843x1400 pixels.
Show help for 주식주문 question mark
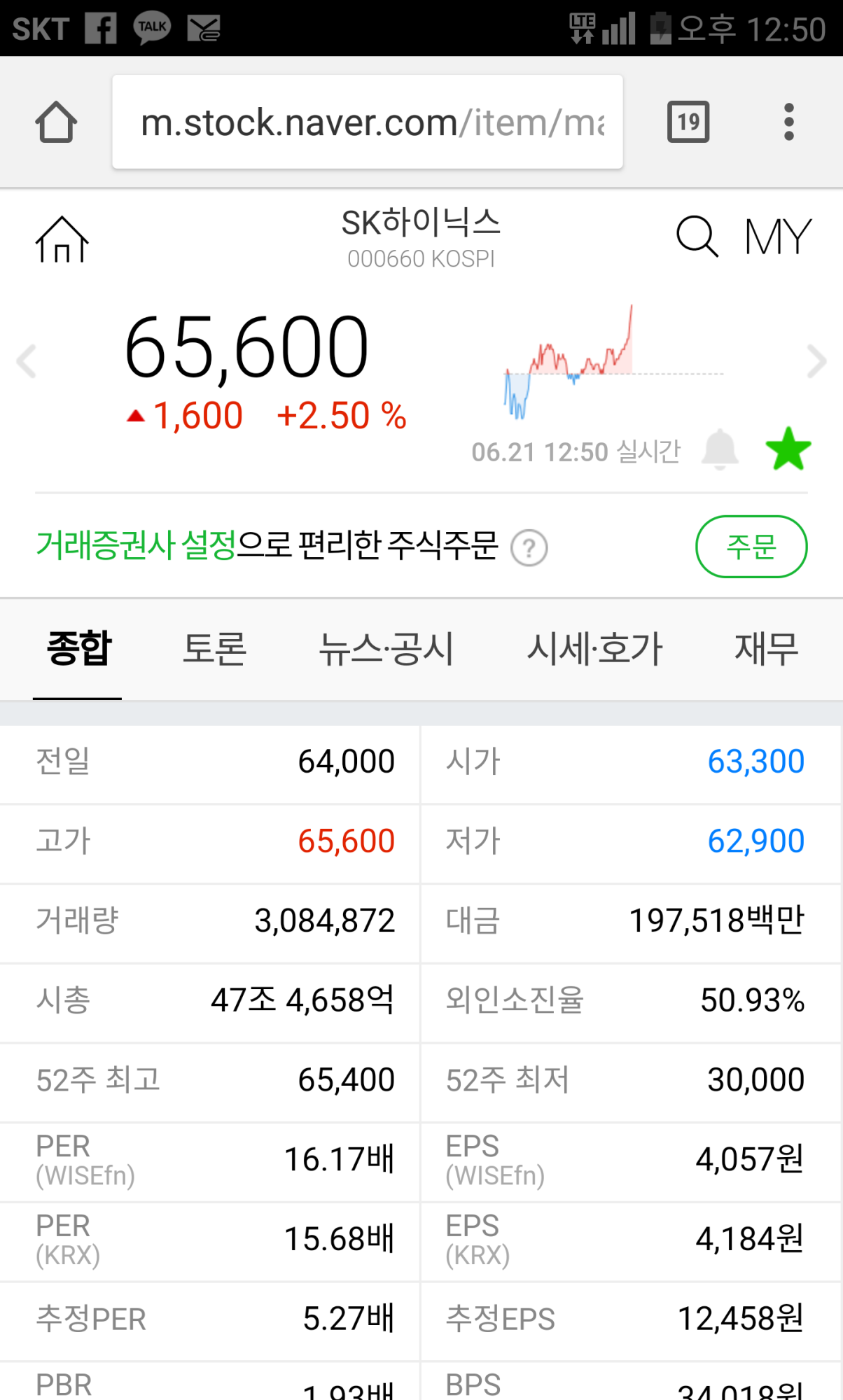point(529,548)
